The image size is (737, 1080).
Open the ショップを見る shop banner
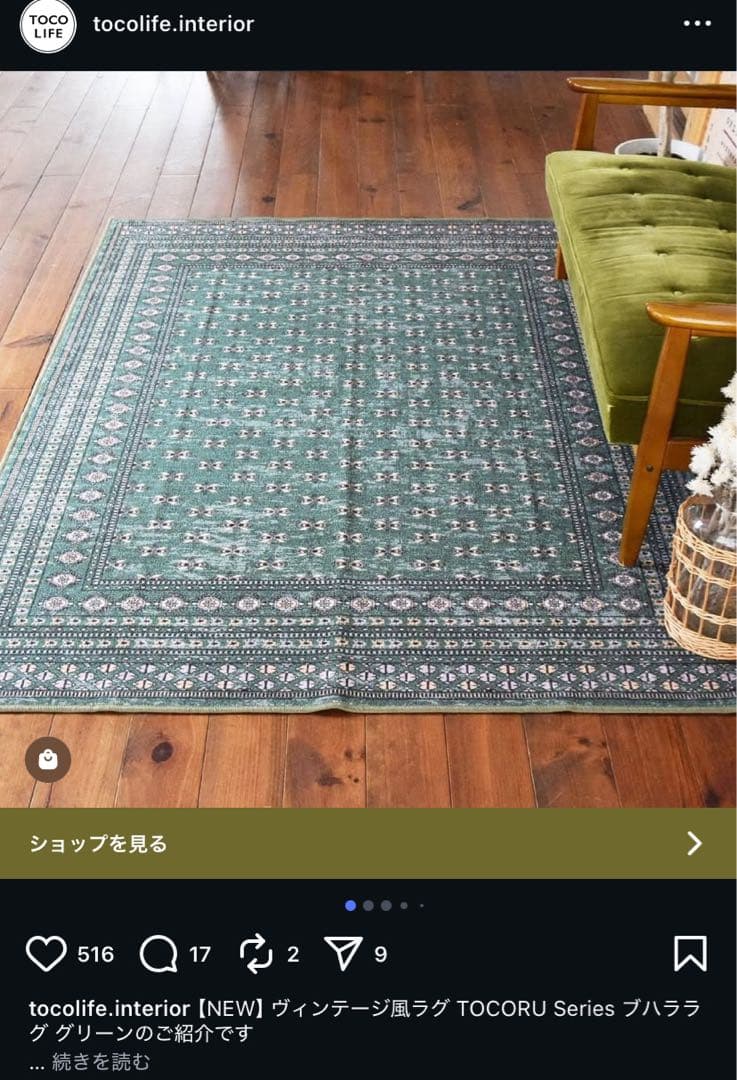[x=368, y=843]
